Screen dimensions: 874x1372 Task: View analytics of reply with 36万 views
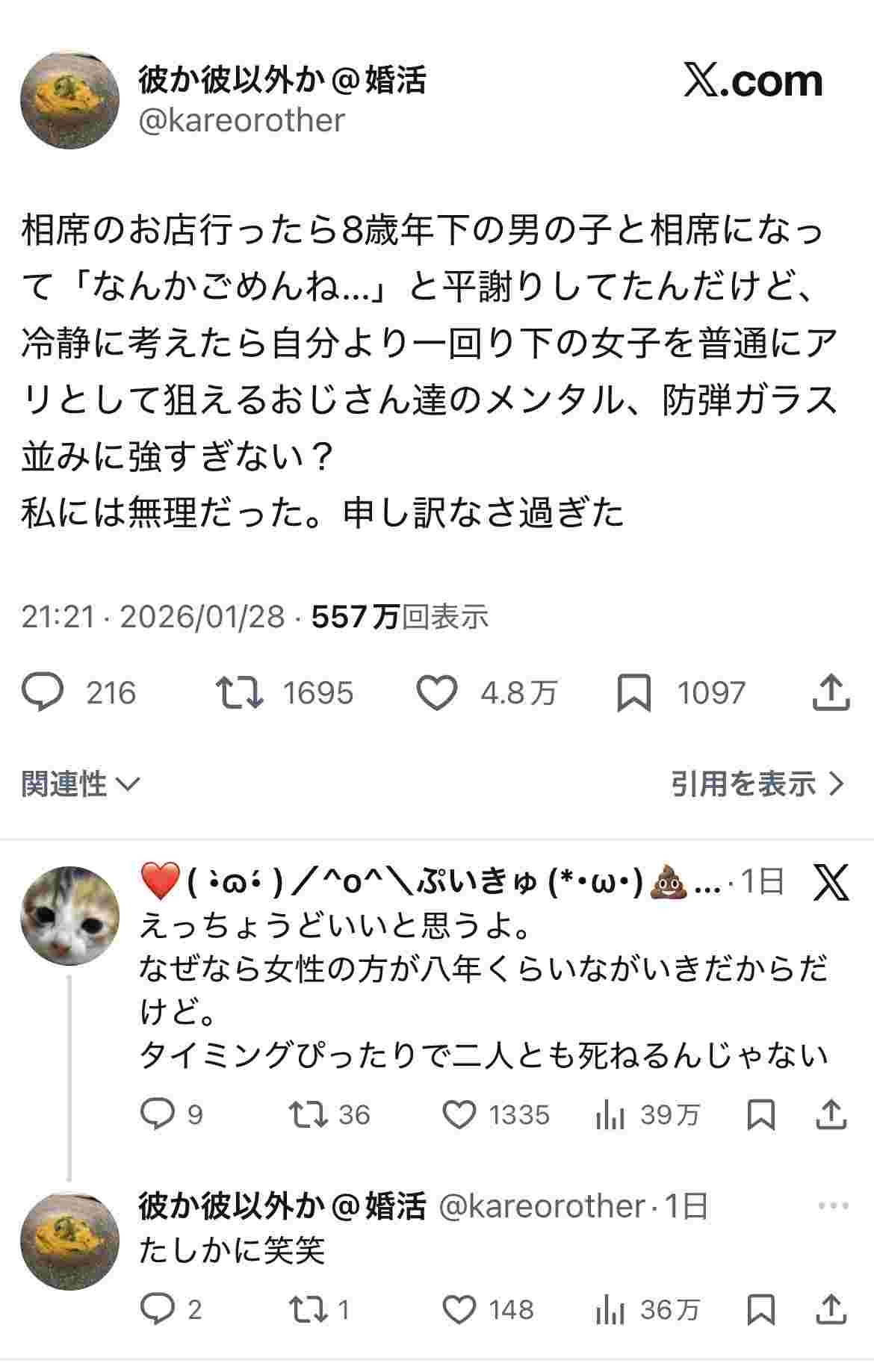coord(610,1309)
